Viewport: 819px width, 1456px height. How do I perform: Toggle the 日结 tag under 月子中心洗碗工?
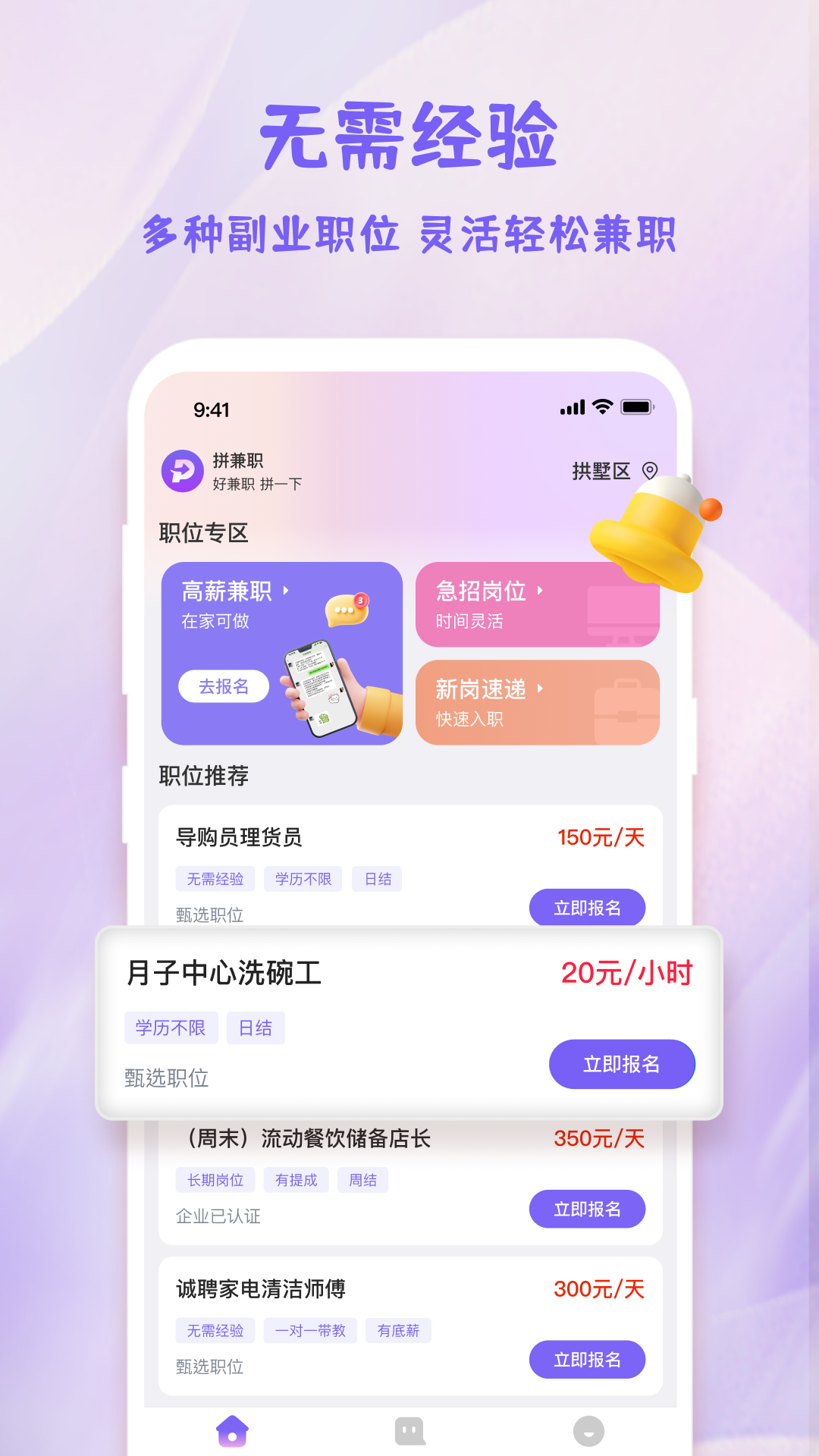[x=256, y=1028]
